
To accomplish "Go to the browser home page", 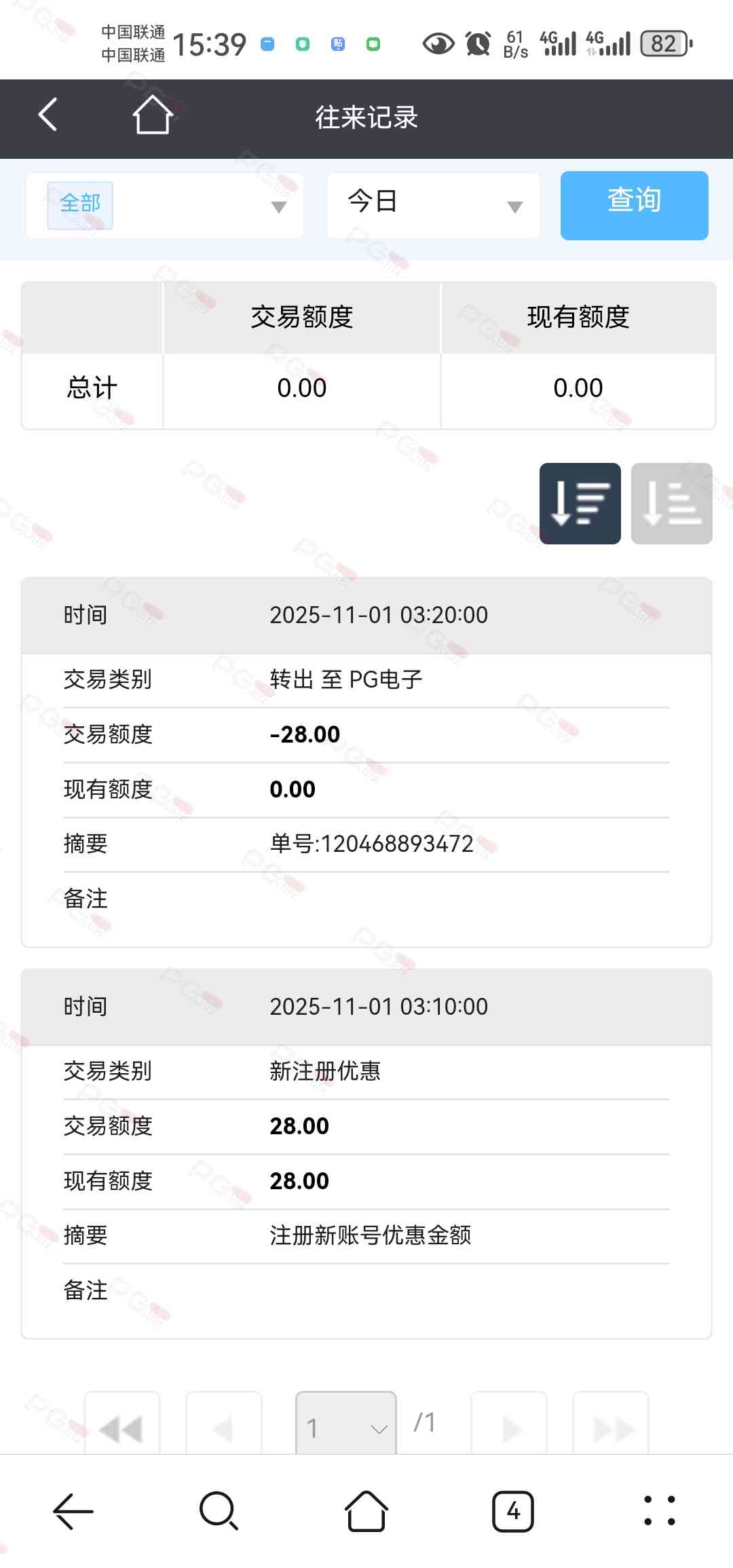I will click(x=366, y=1512).
